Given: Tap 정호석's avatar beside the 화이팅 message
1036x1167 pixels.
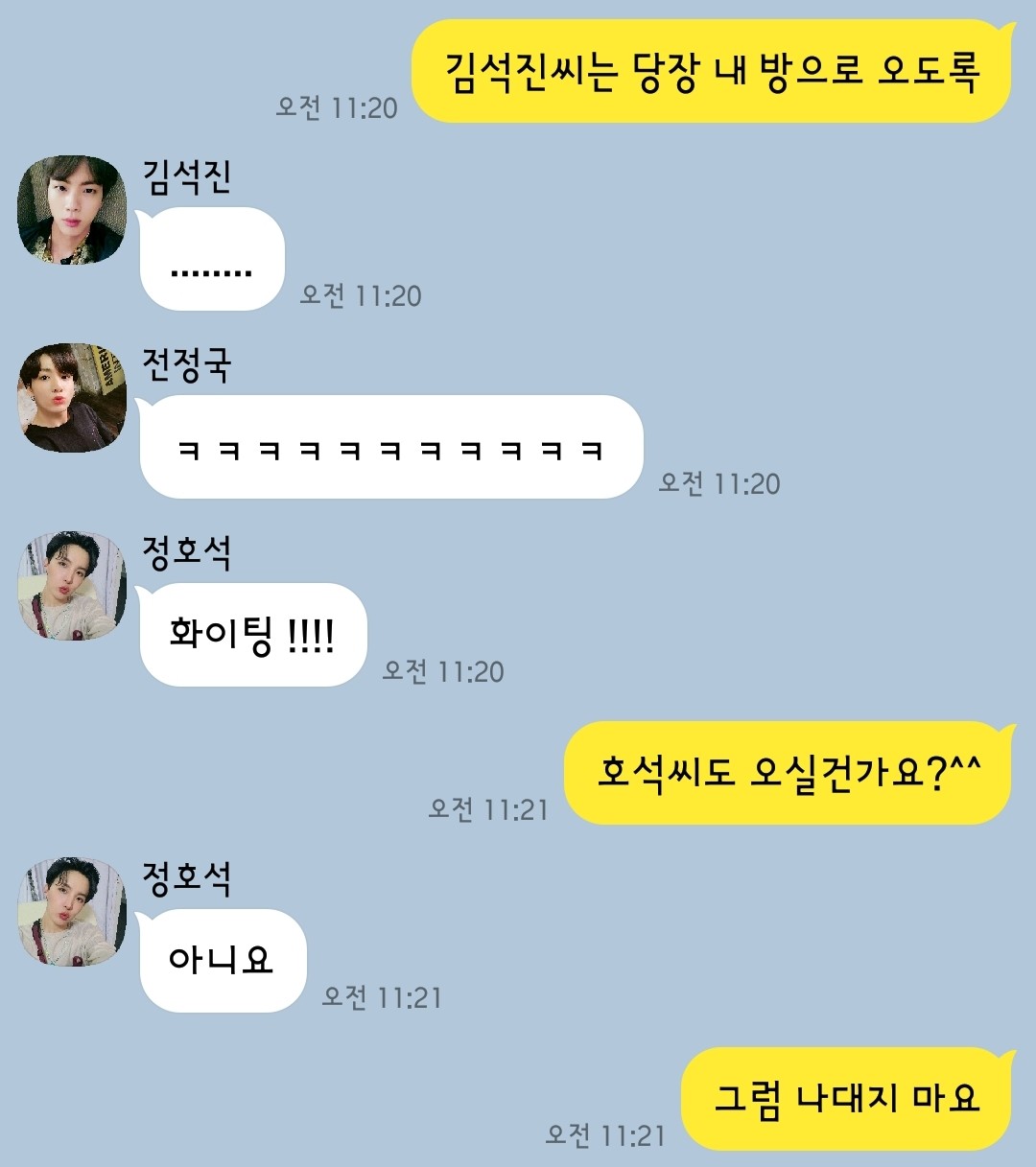Looking at the screenshot, I should pyautogui.click(x=72, y=586).
